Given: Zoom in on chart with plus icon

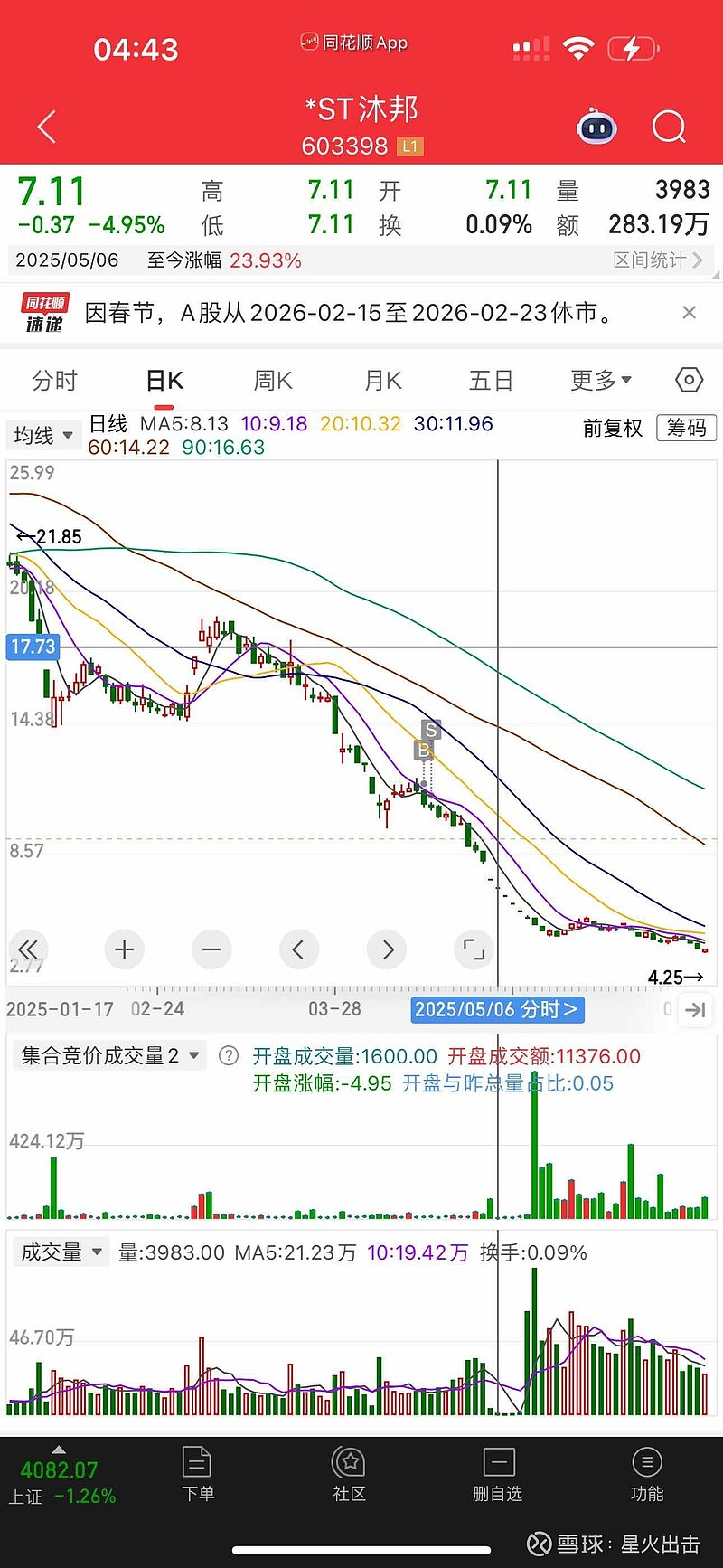Looking at the screenshot, I should coord(124,949).
